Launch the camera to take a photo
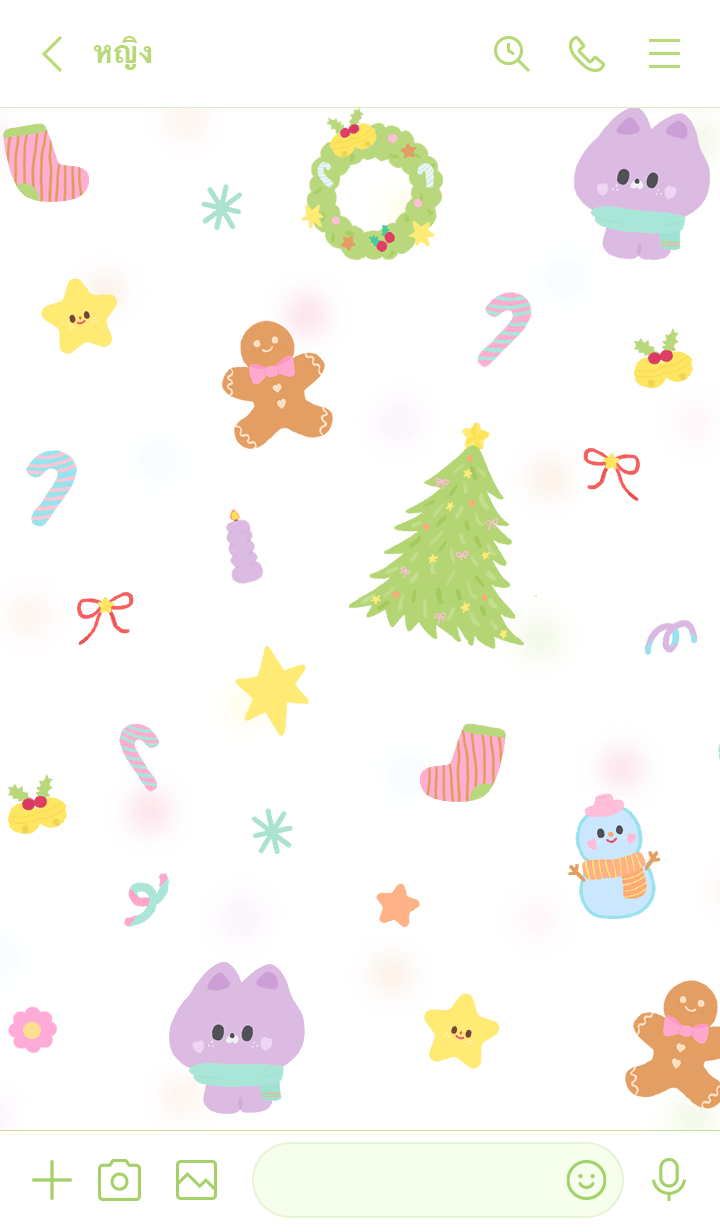This screenshot has height=1232, width=720. pos(119,1180)
